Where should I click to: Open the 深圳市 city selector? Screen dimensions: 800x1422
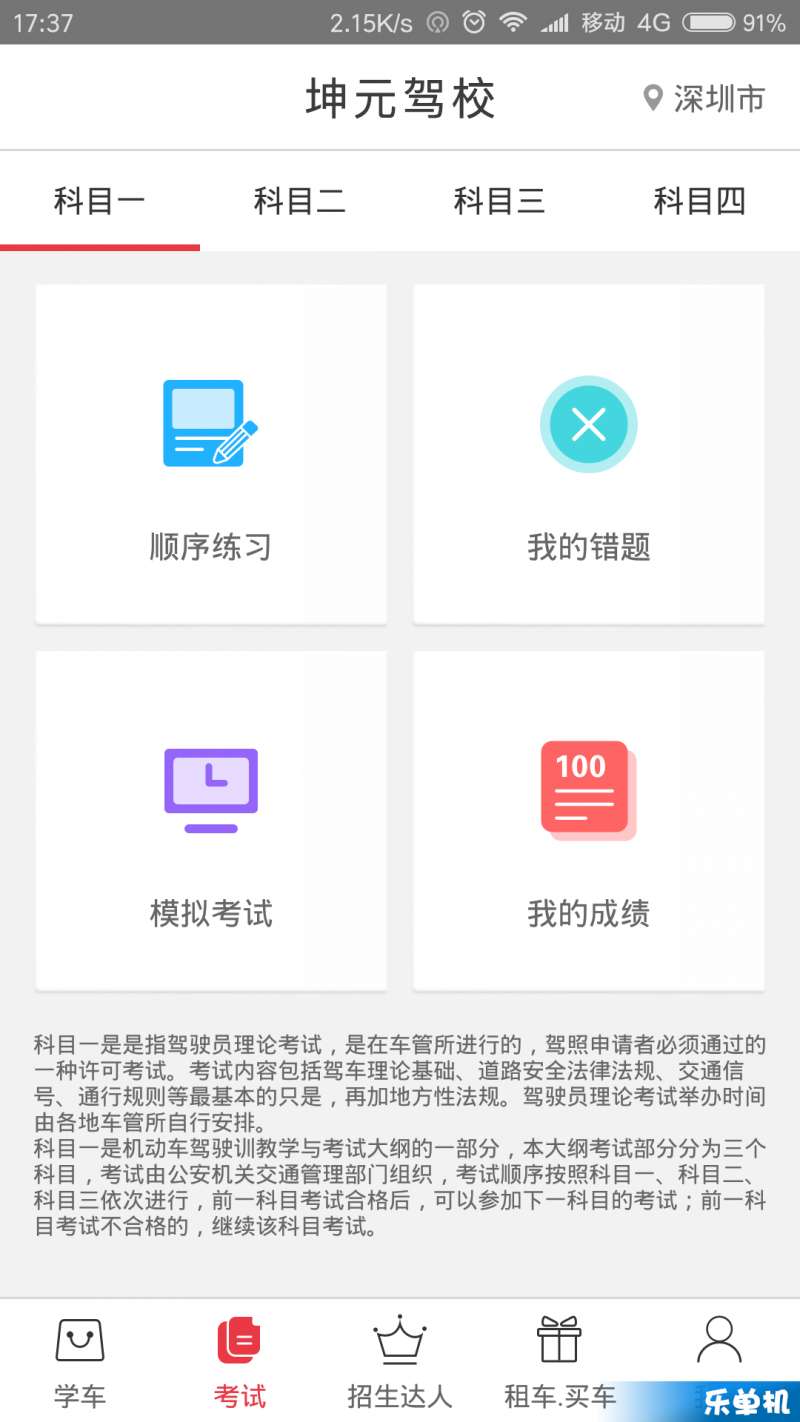(704, 98)
